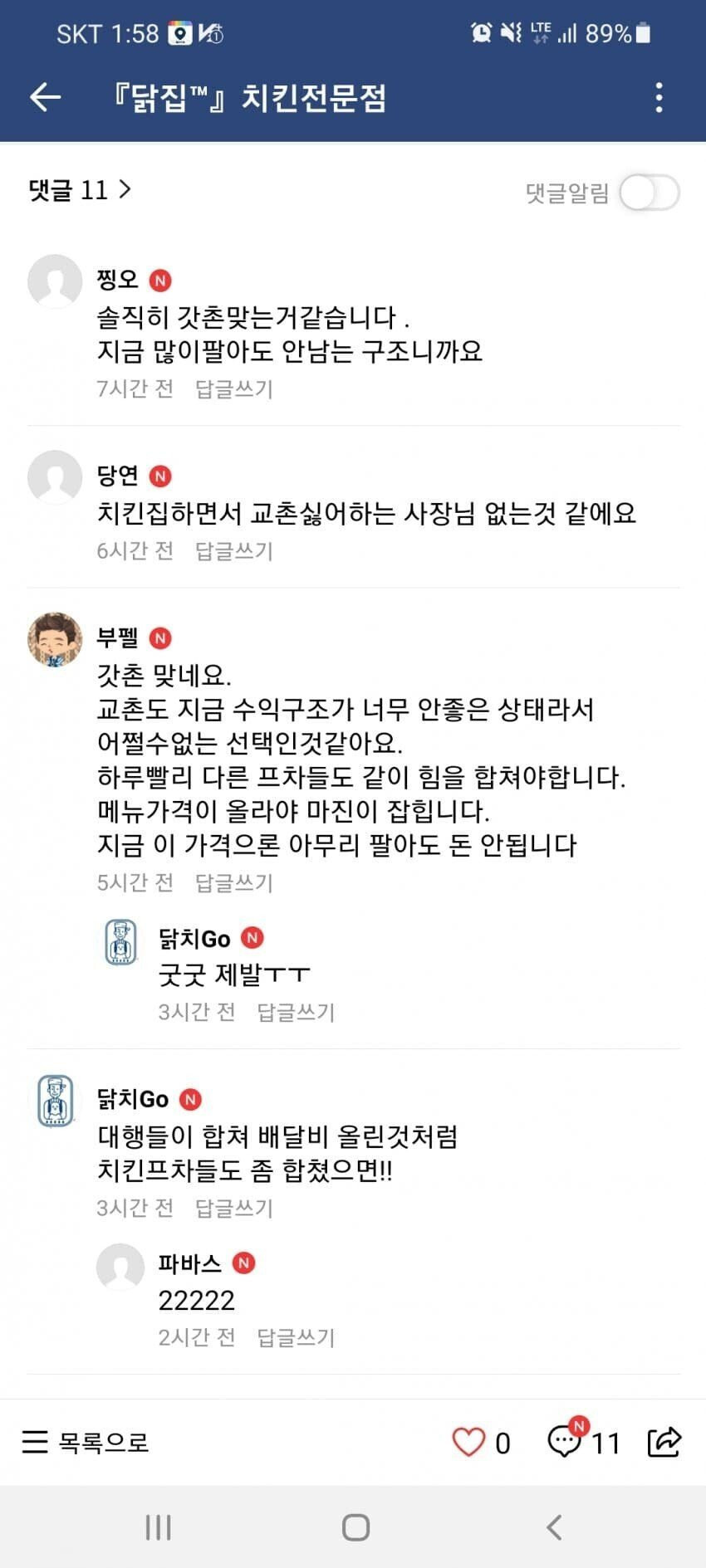
Task: Expand the 댓글 11 comments view
Action: 80,190
